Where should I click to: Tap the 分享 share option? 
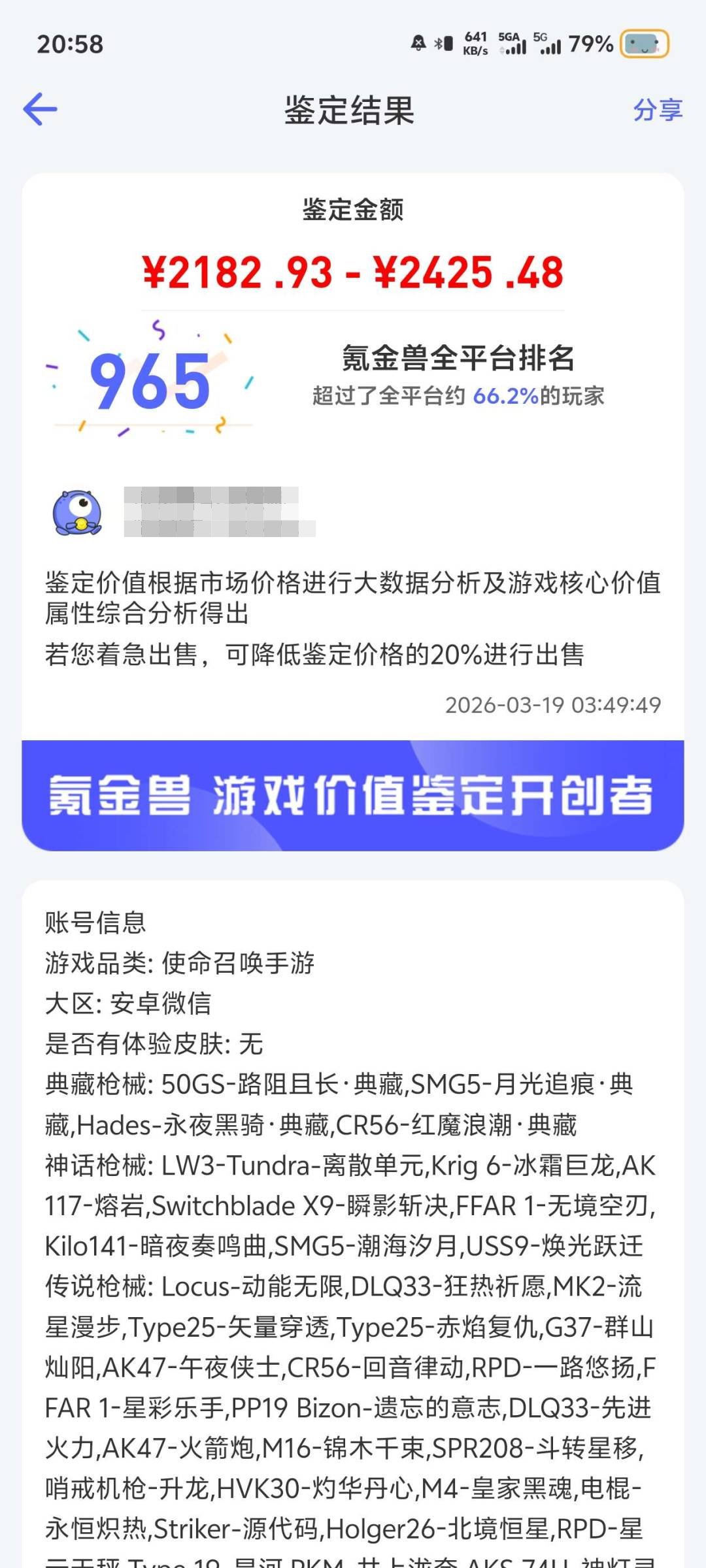pos(658,111)
